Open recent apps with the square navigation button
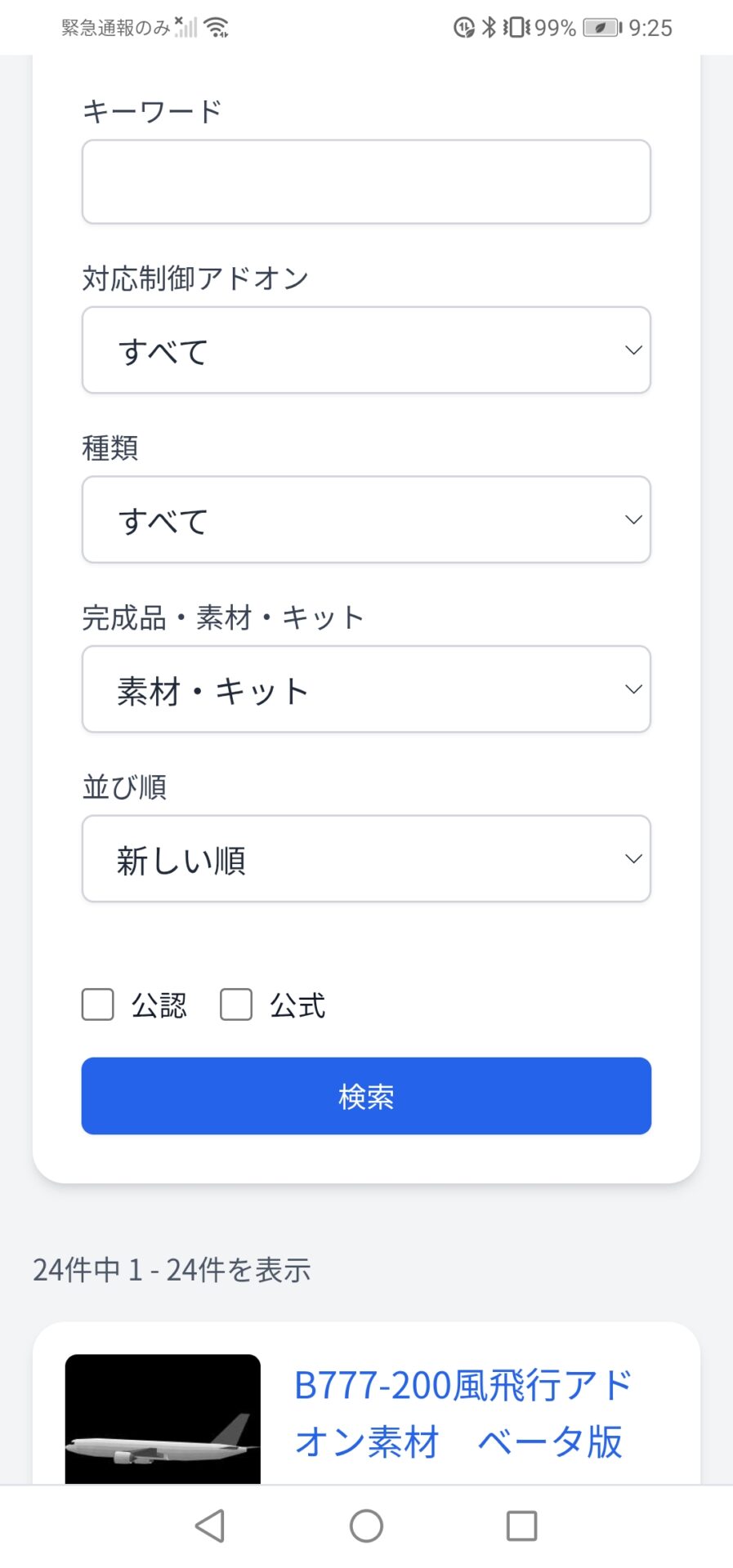This screenshot has width=733, height=1568. click(x=521, y=1526)
